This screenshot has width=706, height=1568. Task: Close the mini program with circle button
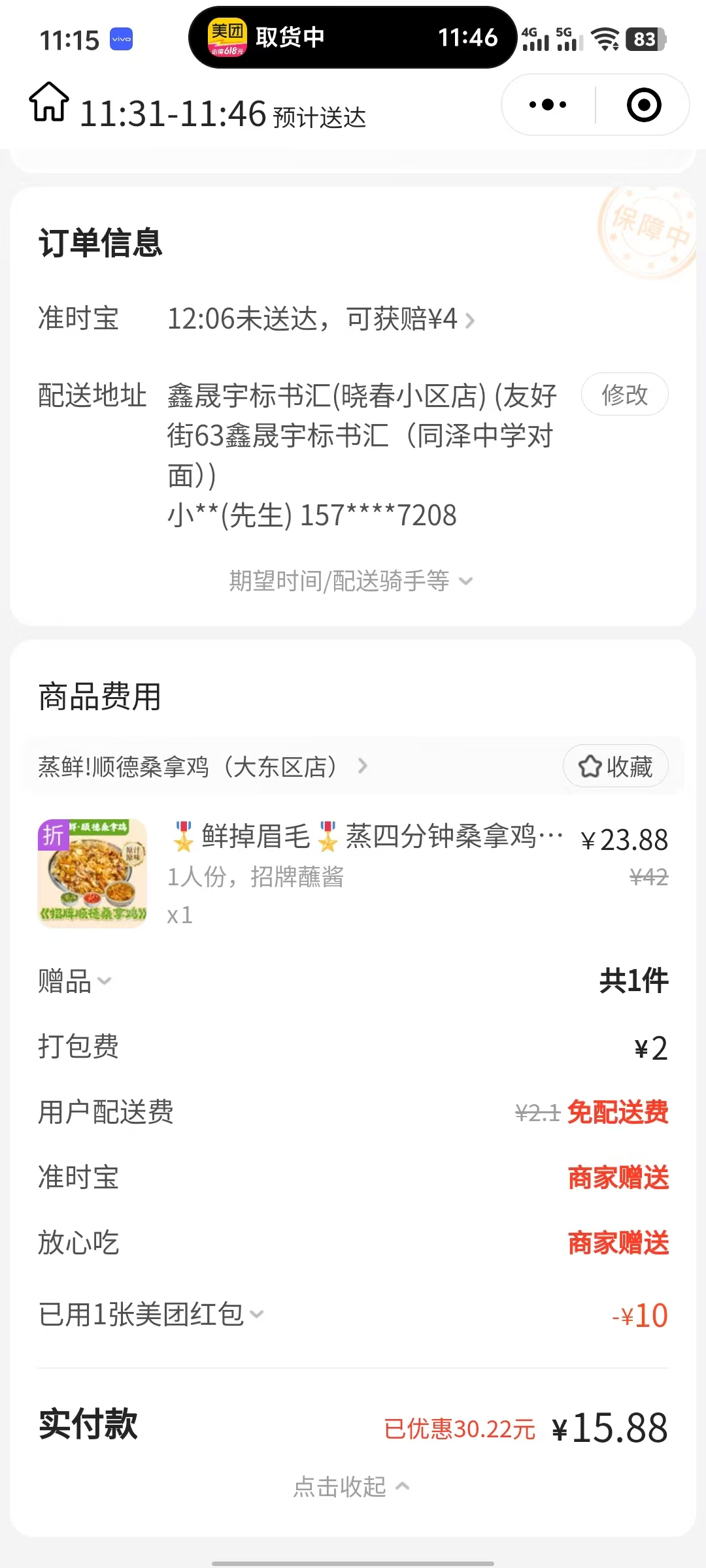click(x=644, y=105)
